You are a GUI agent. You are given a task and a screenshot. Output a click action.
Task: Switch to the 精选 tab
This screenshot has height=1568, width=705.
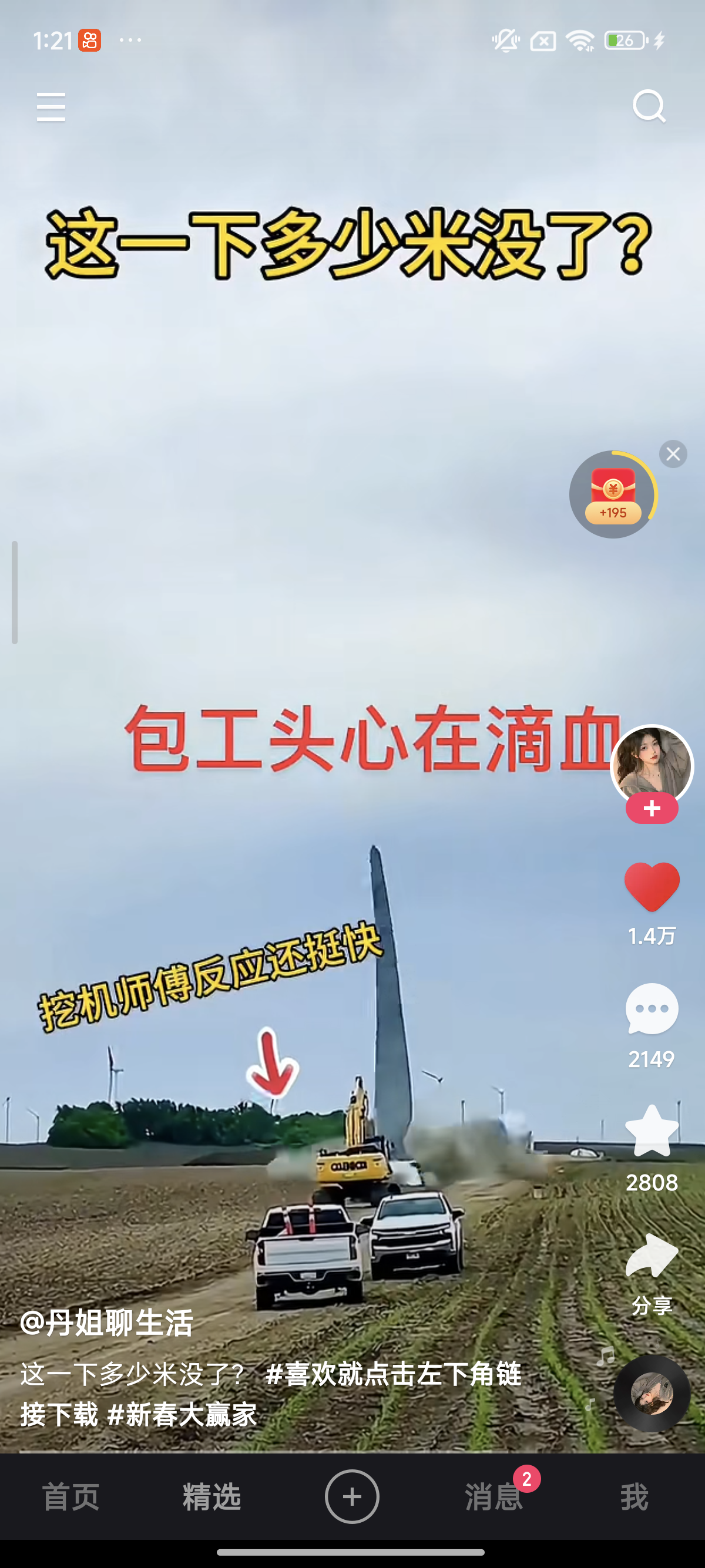[x=212, y=1497]
